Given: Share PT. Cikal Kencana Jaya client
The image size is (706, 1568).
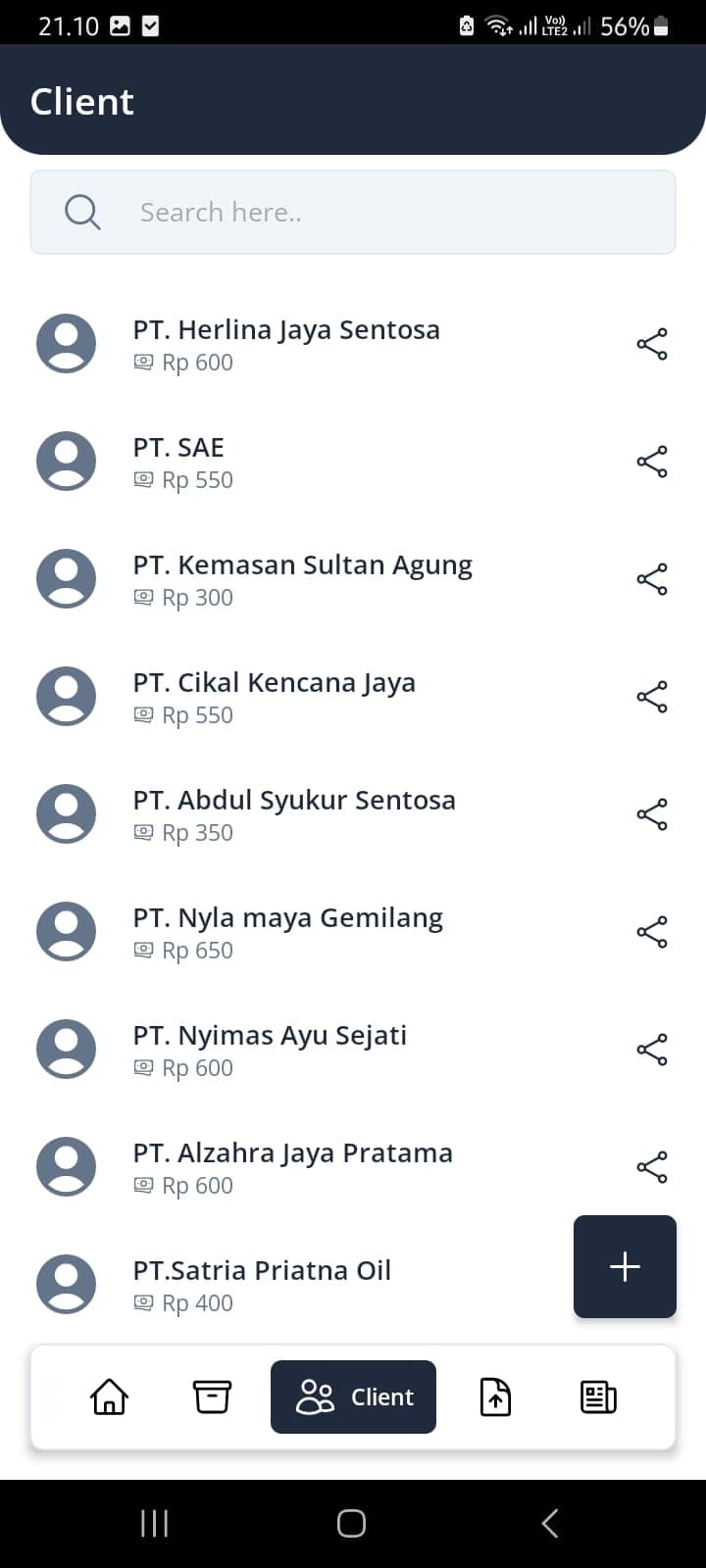Looking at the screenshot, I should point(652,697).
